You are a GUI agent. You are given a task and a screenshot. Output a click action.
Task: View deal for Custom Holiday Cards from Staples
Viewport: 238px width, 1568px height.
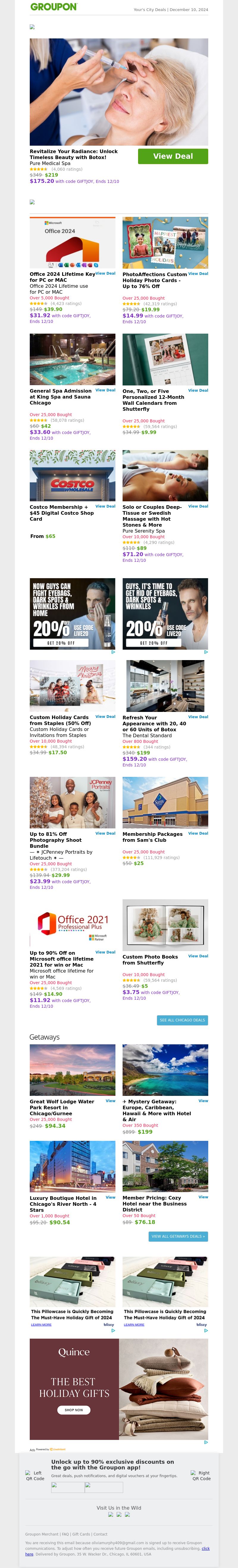click(x=105, y=716)
